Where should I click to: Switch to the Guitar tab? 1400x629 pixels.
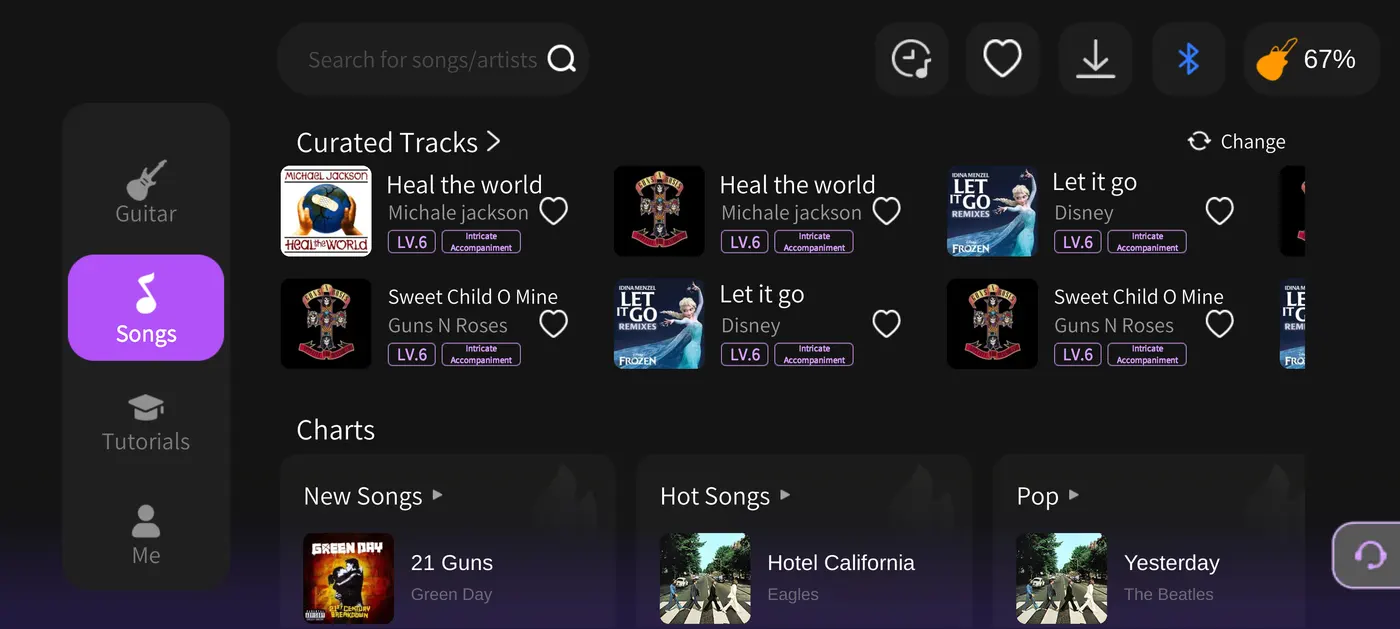(146, 194)
